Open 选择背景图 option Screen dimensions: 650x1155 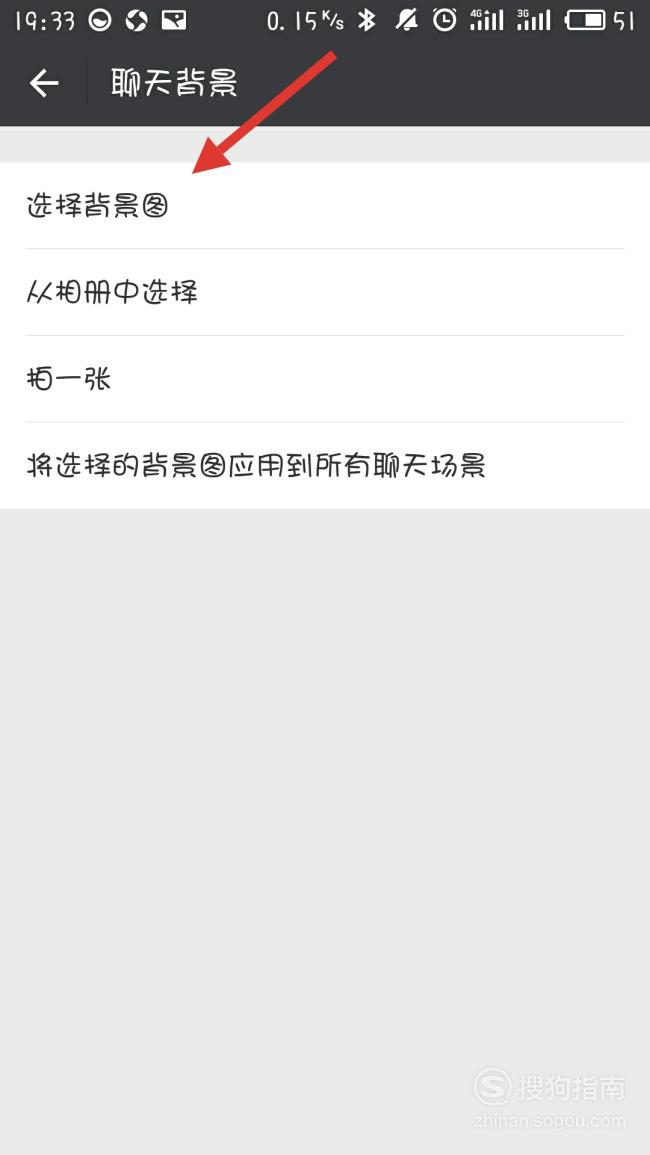325,206
